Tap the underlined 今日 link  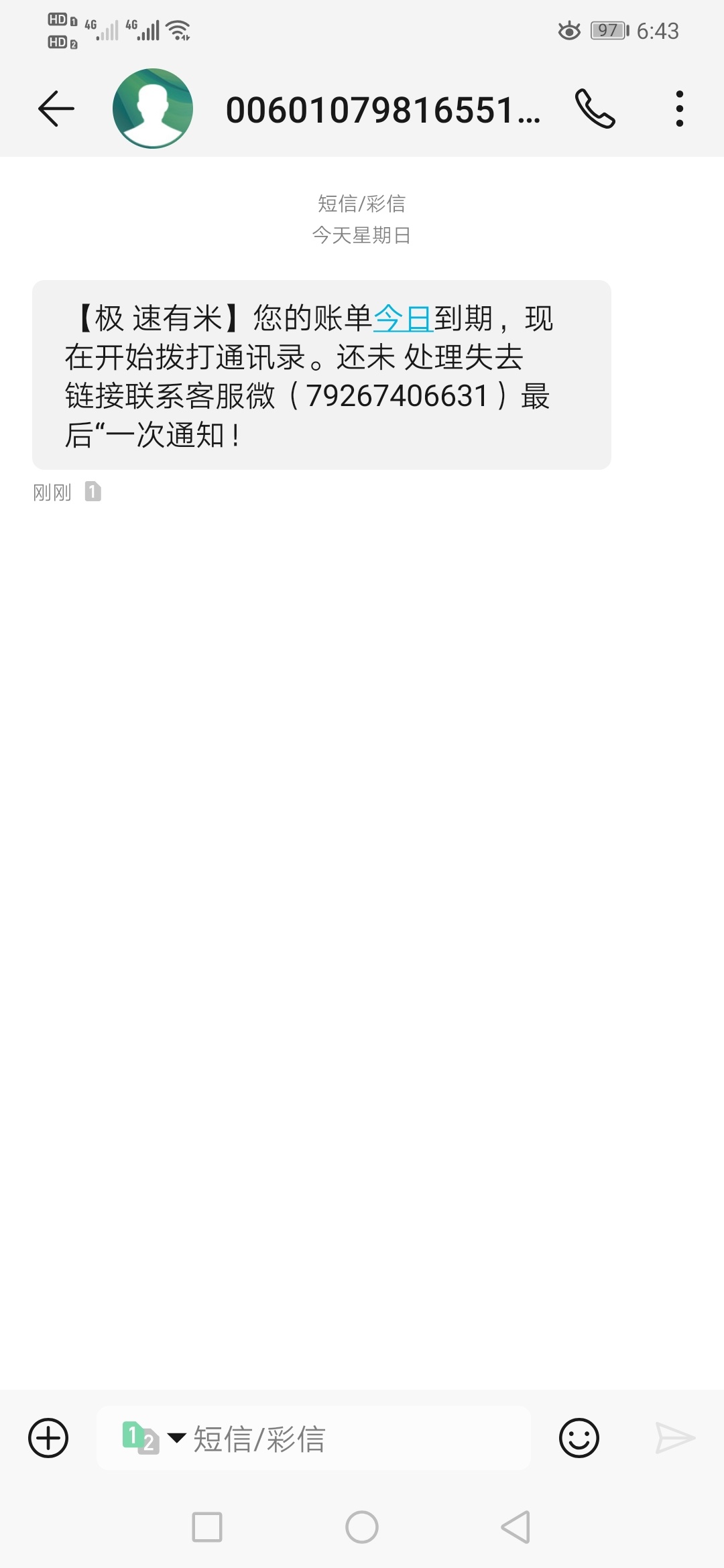coord(403,318)
